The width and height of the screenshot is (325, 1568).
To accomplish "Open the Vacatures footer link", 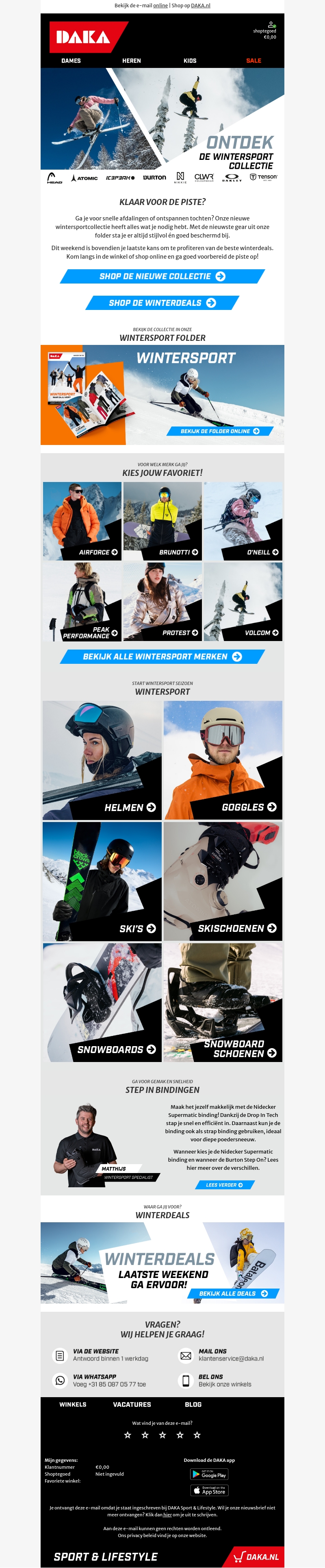I will point(132,1404).
